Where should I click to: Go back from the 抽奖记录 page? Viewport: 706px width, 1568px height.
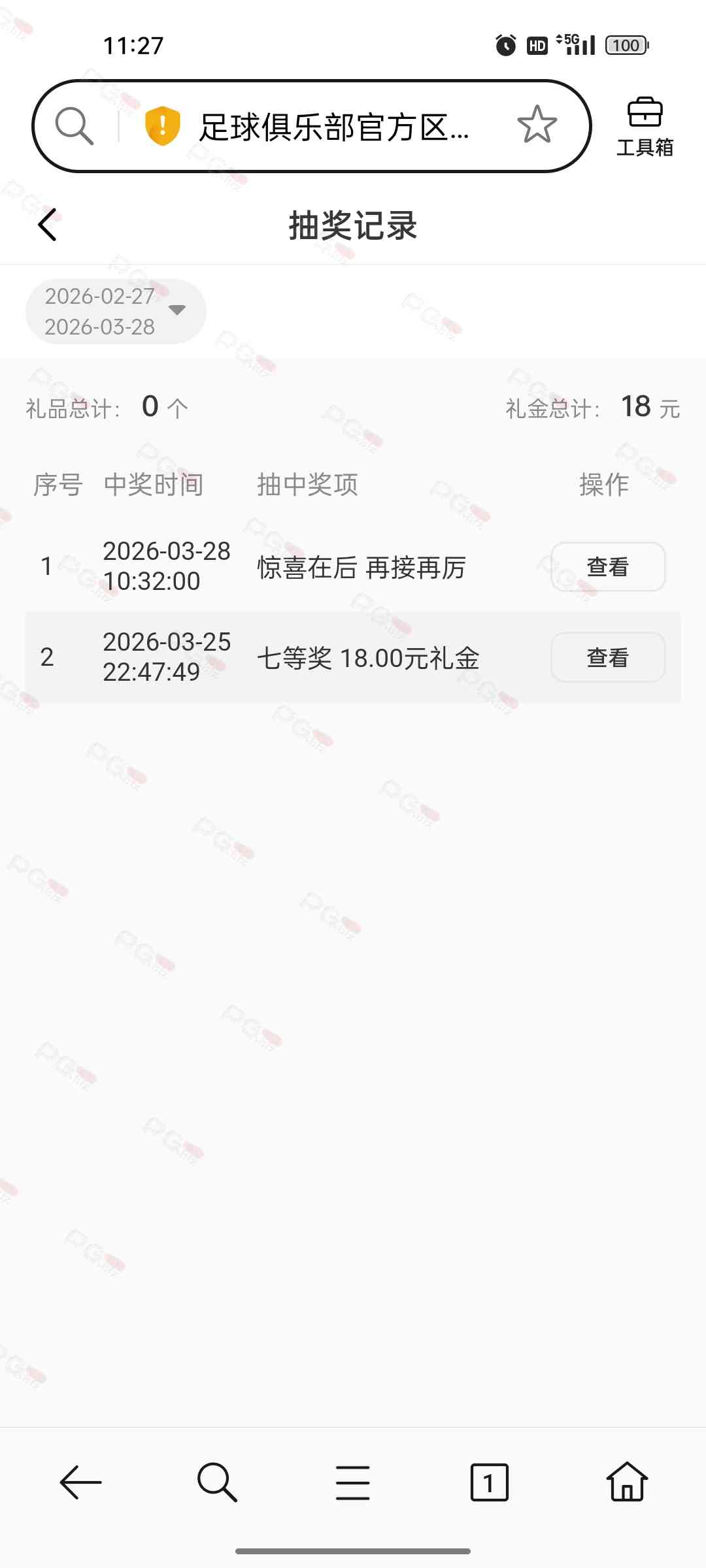coord(48,225)
